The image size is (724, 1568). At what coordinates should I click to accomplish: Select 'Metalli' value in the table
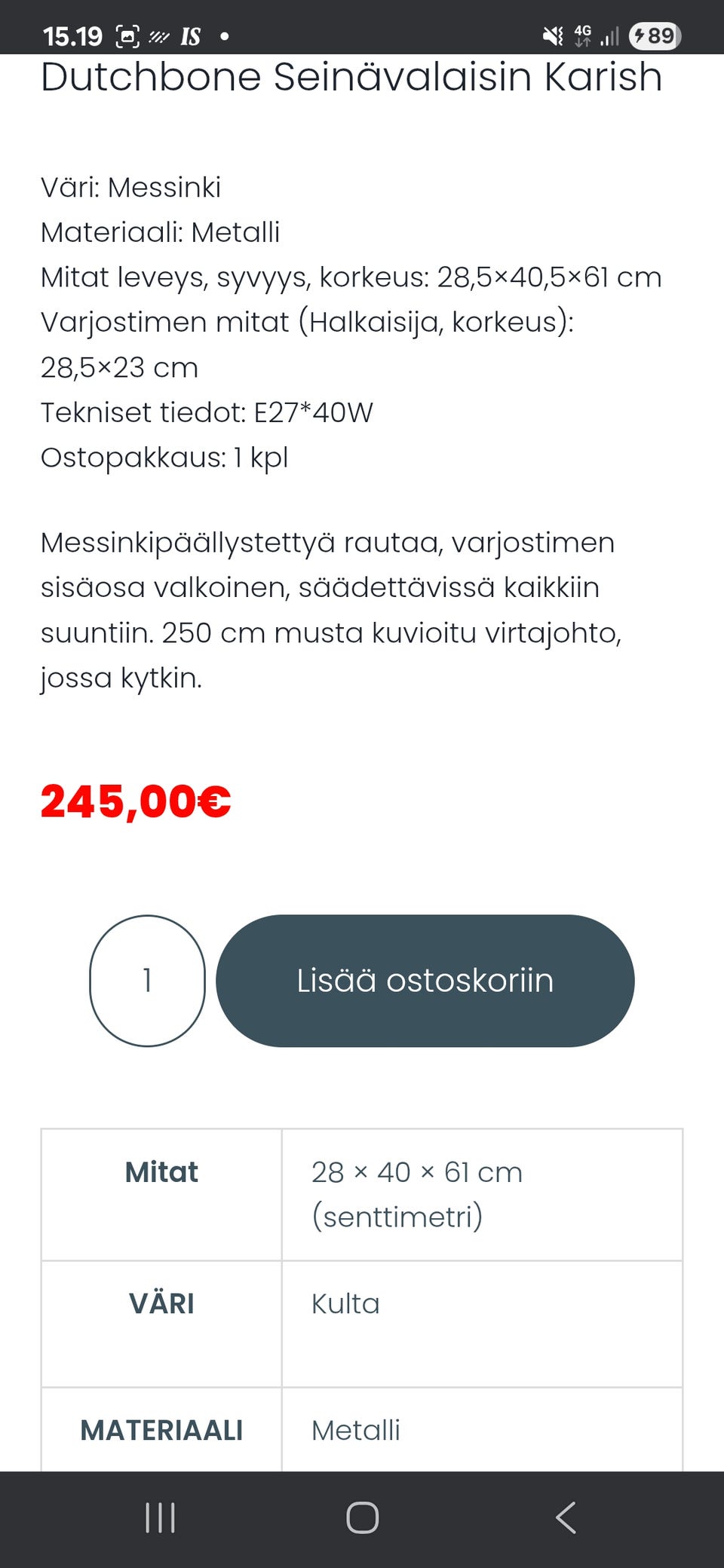coord(356,1430)
